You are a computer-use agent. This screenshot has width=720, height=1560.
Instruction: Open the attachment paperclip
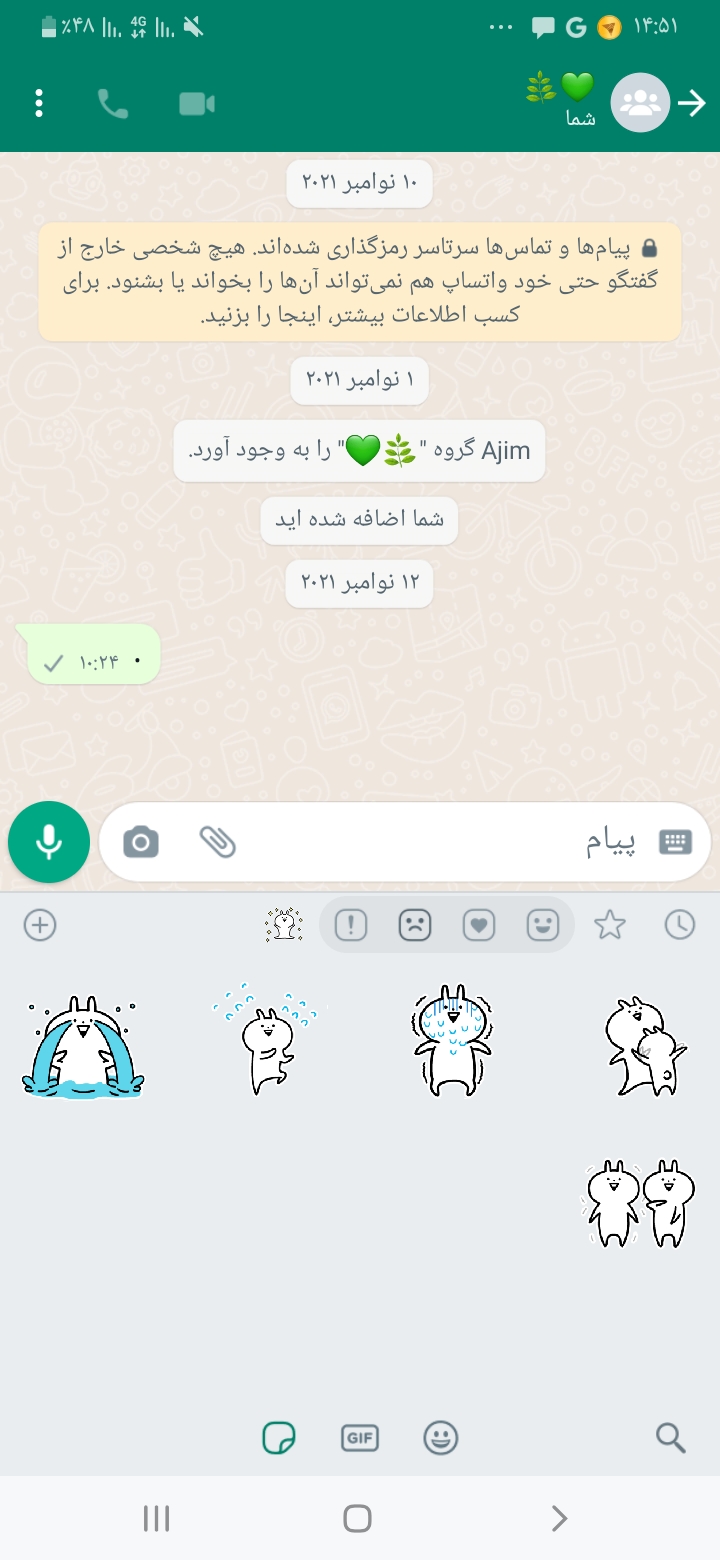(x=217, y=843)
